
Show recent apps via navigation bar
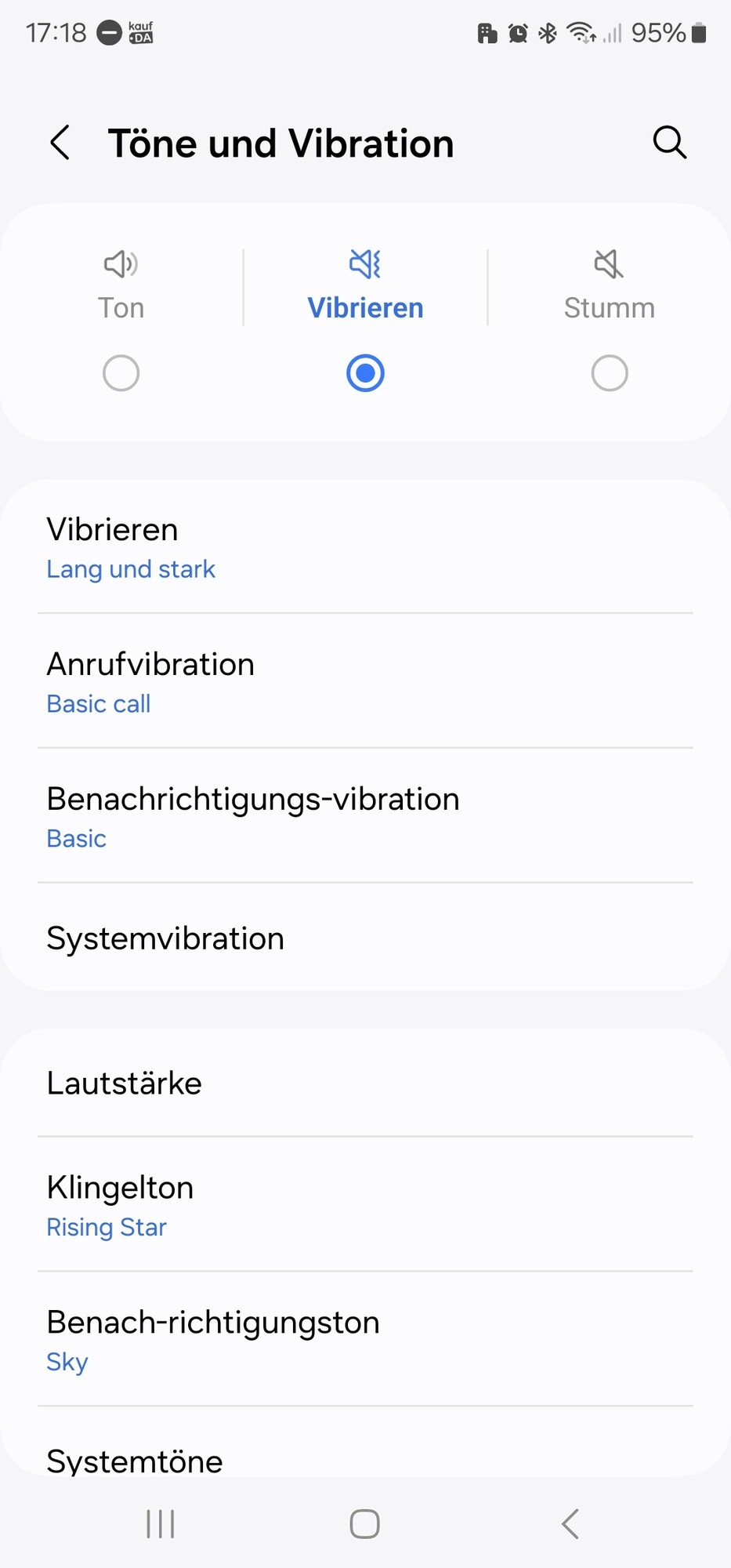pos(161,1524)
